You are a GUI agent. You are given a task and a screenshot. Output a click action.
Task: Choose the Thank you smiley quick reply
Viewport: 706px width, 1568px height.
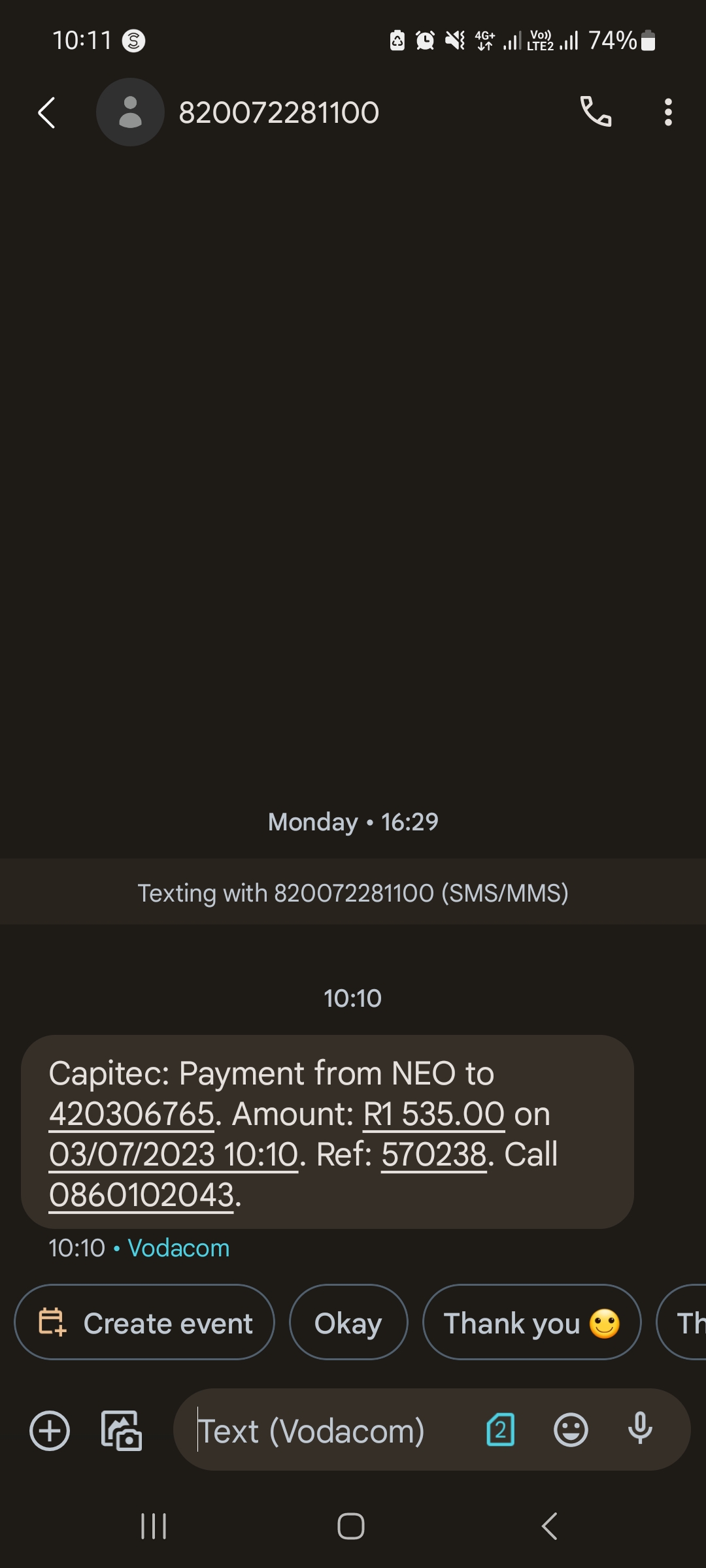pos(532,1323)
